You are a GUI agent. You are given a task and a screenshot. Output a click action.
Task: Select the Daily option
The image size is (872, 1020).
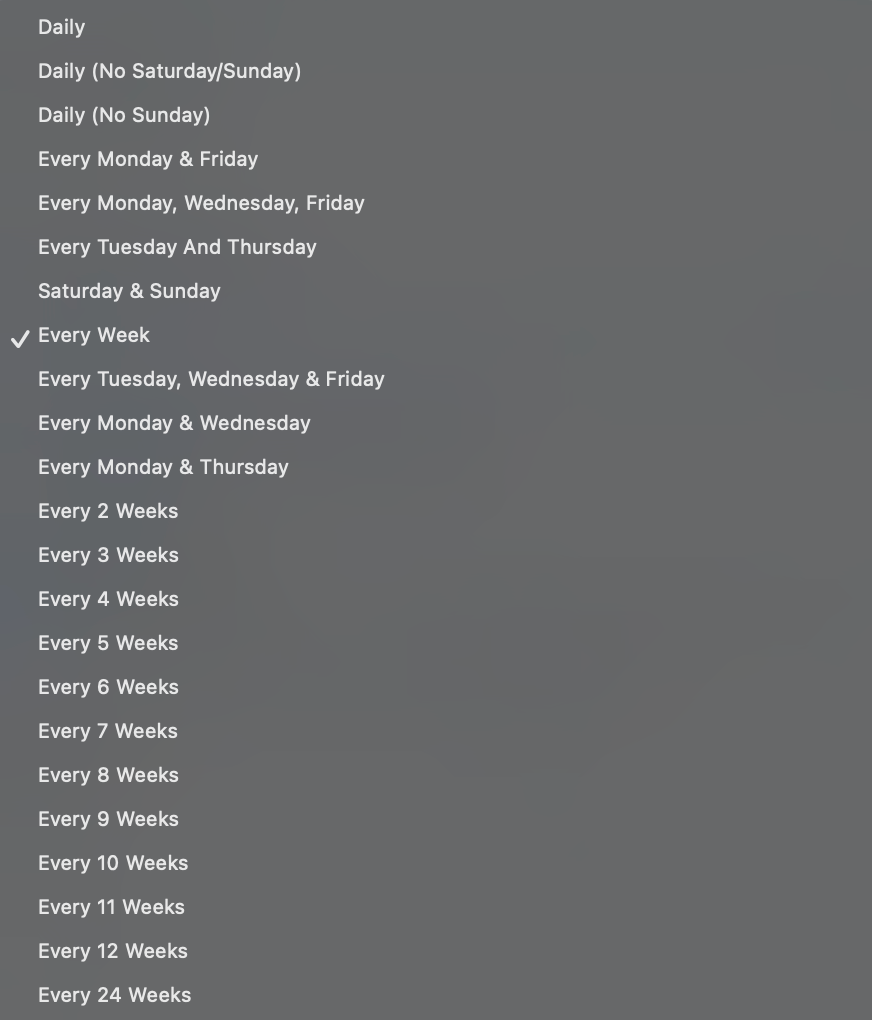(61, 27)
